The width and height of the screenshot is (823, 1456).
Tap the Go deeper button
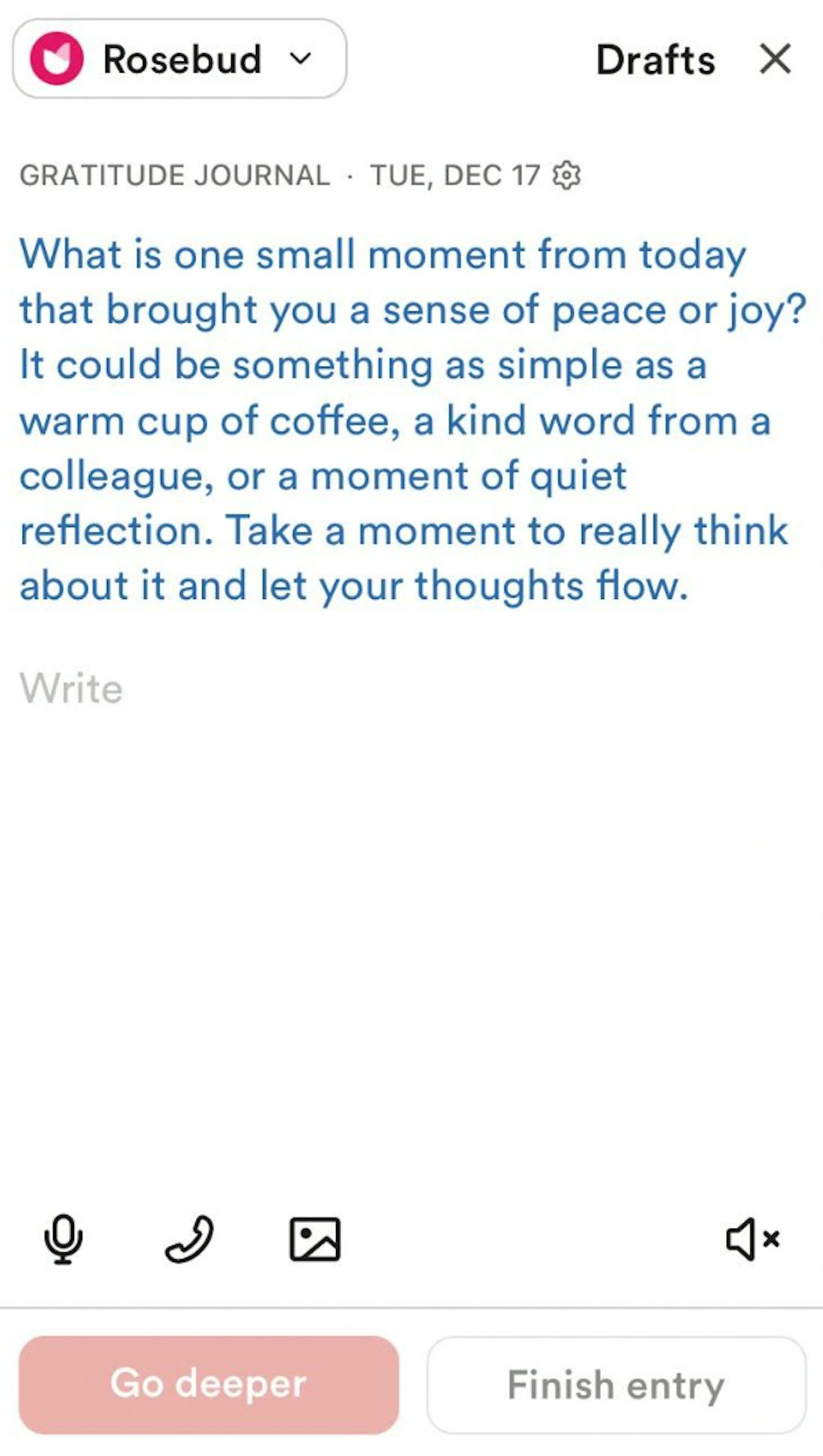[x=209, y=1384]
